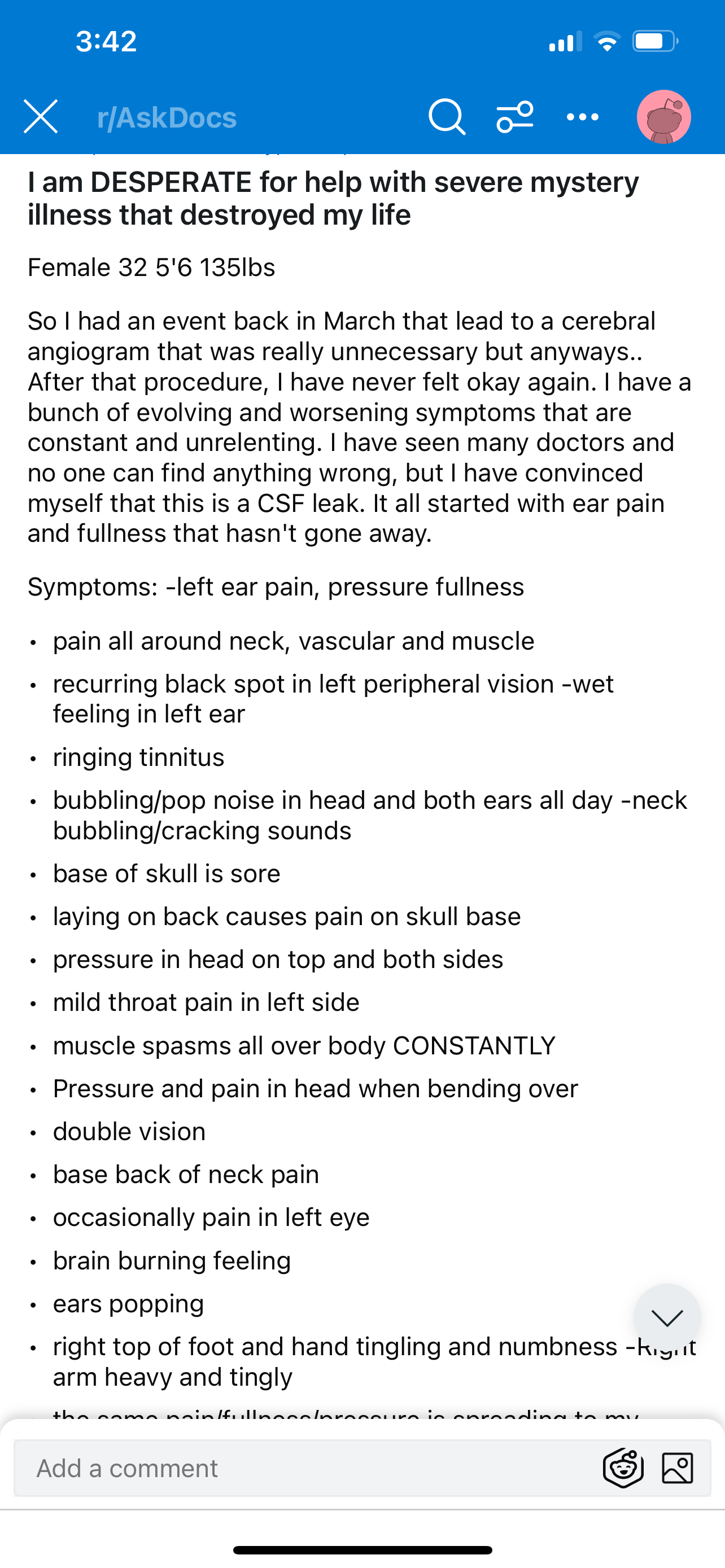Open the profile avatar
This screenshot has width=725, height=1568.
[663, 117]
